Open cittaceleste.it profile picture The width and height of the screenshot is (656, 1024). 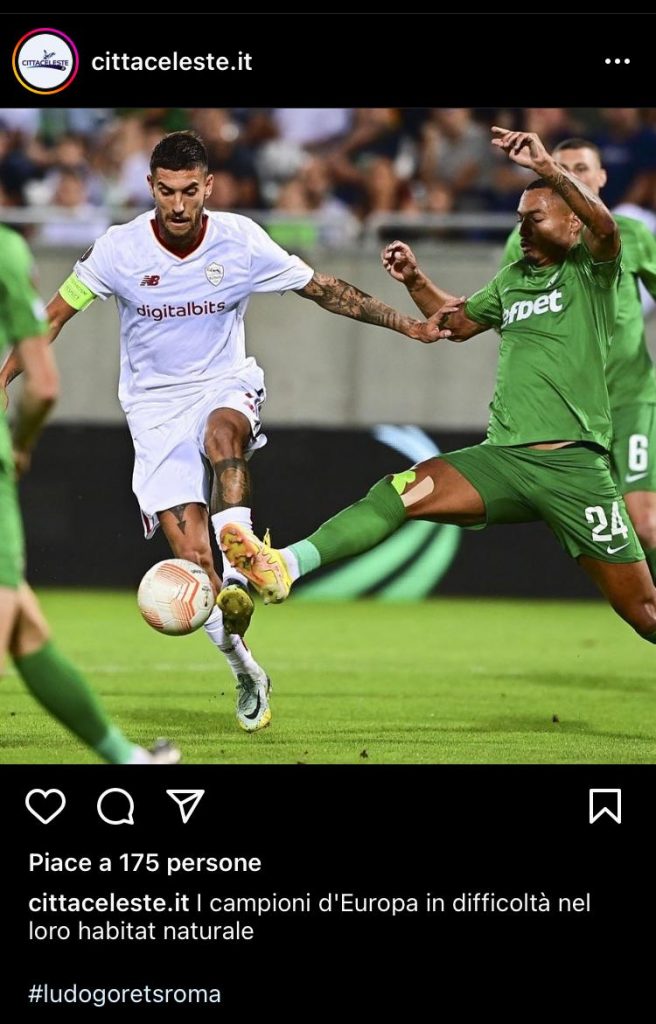click(x=45, y=61)
